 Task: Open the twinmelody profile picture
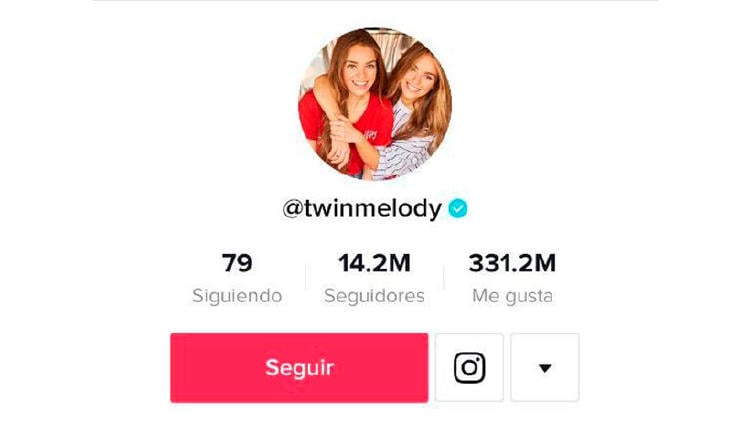375,104
